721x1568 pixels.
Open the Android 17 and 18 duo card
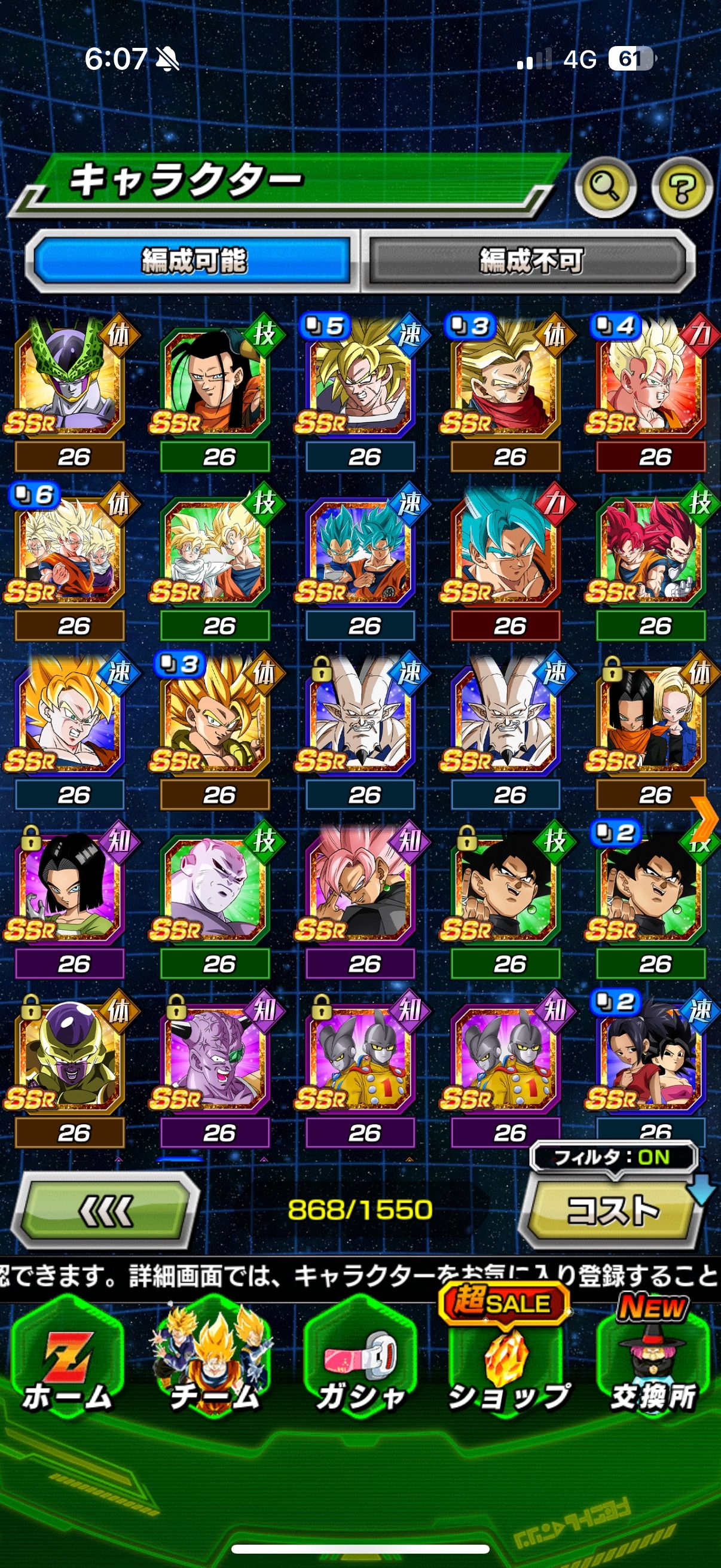[x=651, y=721]
